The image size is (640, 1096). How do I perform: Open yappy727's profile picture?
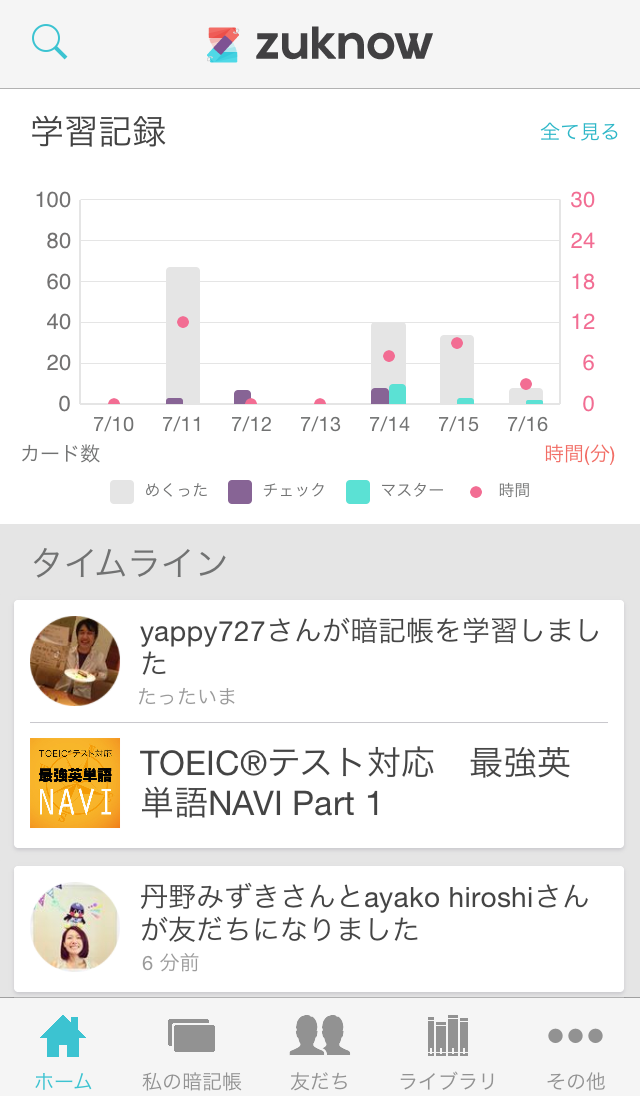tap(75, 661)
